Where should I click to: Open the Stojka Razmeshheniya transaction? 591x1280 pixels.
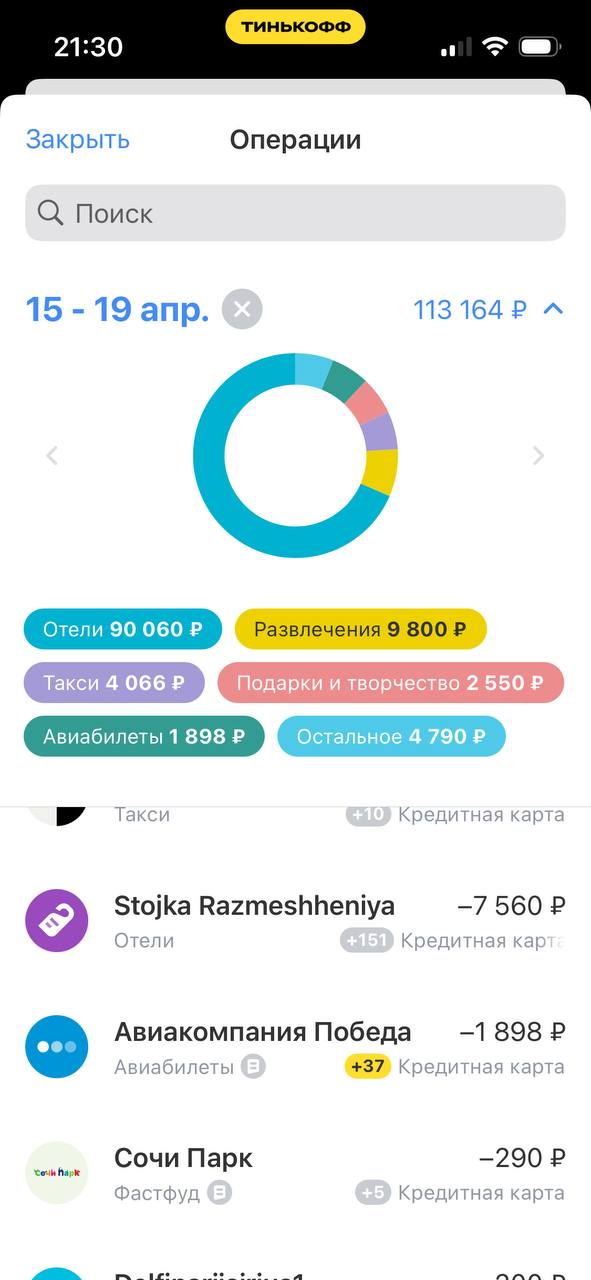[295, 921]
